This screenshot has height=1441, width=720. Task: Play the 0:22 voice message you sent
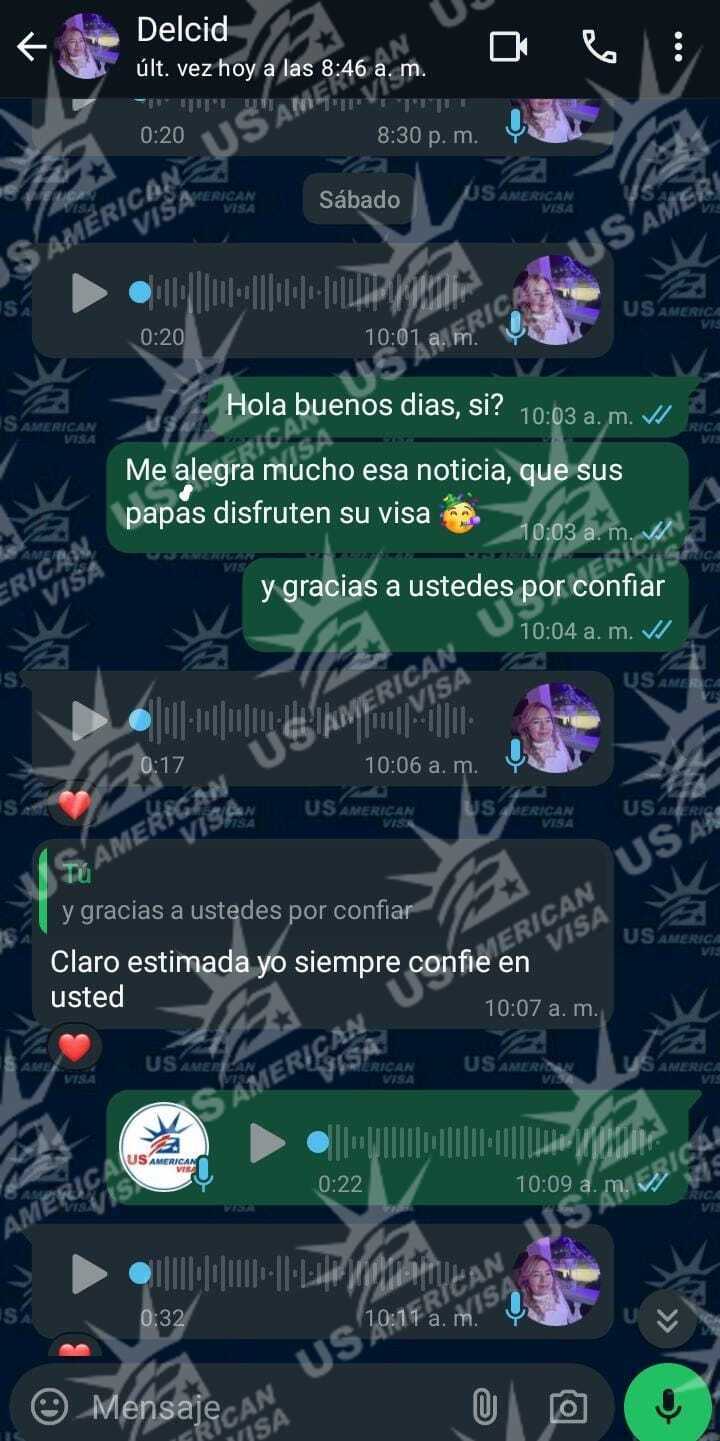click(x=267, y=1142)
